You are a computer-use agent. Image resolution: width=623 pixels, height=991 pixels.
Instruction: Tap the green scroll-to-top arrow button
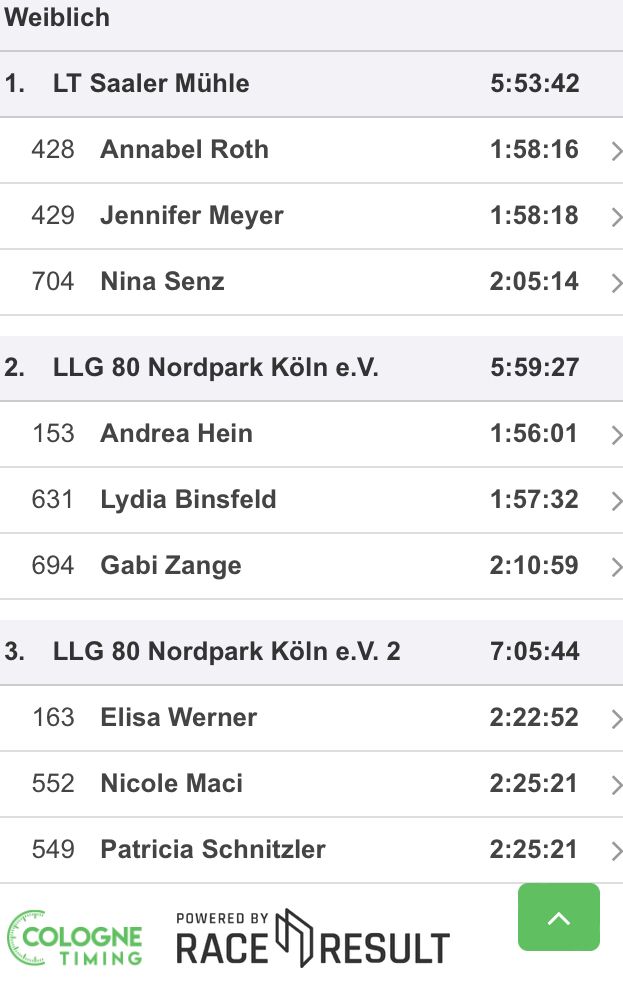click(558, 917)
